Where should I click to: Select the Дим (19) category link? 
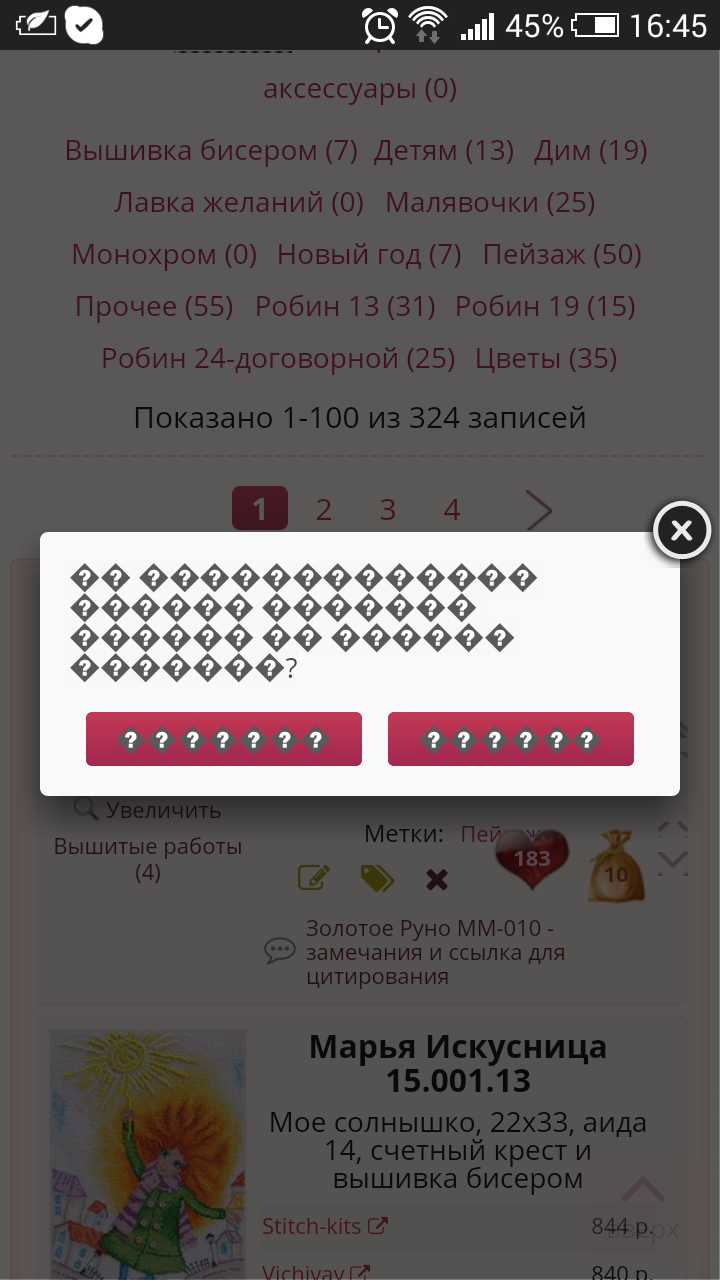591,151
